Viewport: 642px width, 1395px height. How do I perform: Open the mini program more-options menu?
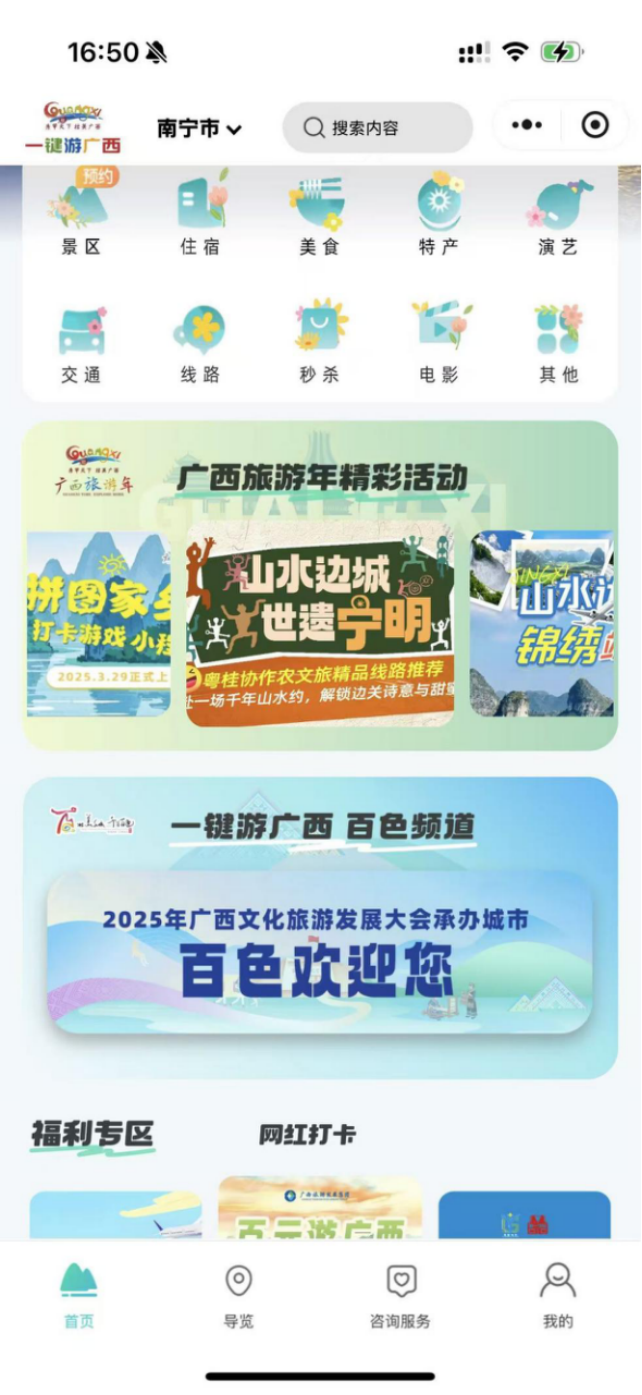pos(527,126)
